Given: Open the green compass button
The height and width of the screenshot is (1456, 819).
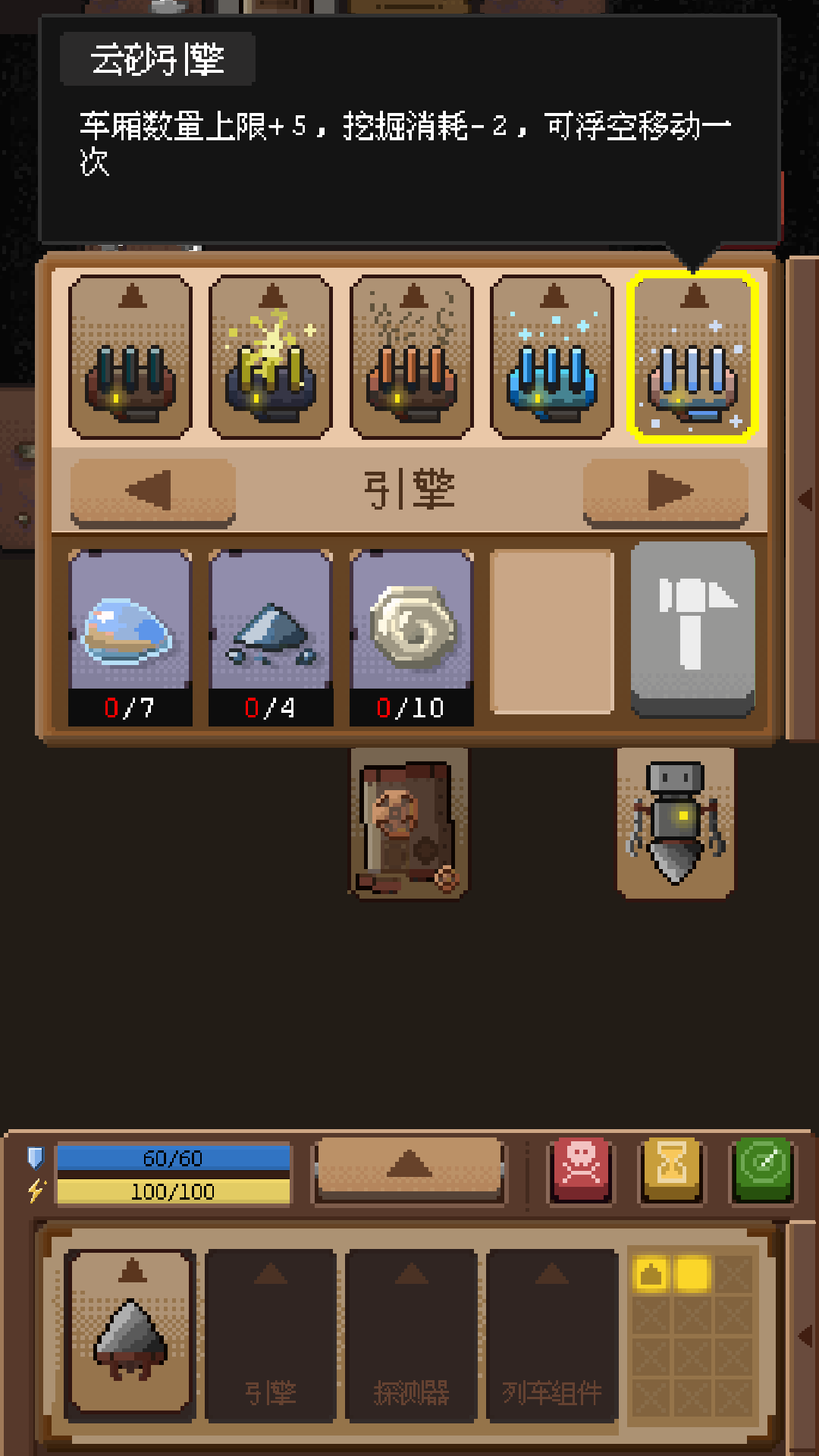Looking at the screenshot, I should tap(764, 1169).
